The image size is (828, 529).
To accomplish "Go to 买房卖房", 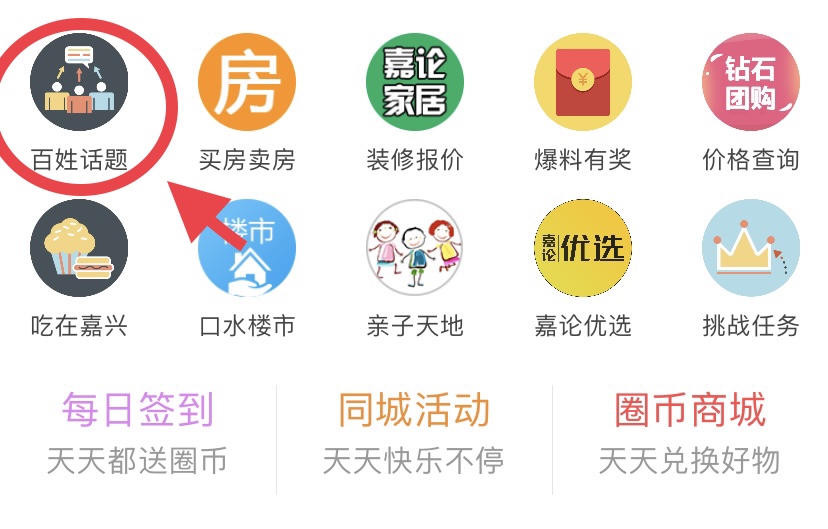I will point(247,83).
